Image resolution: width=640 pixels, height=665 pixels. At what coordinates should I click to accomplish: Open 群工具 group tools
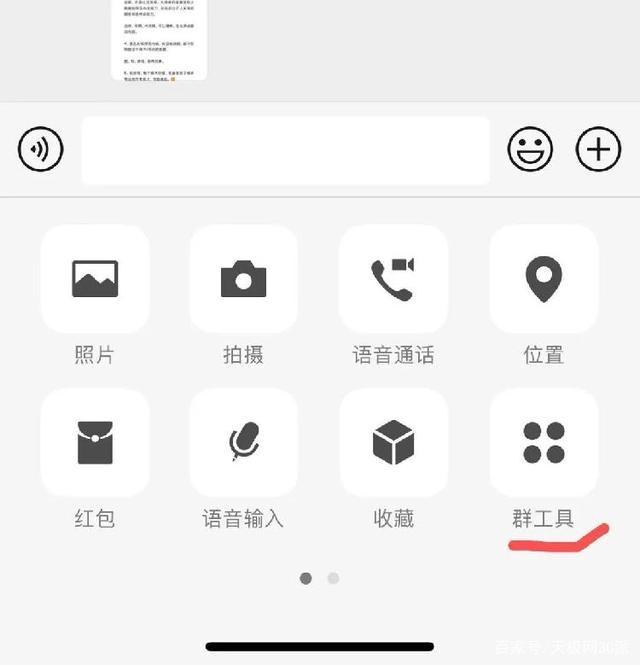click(x=543, y=442)
